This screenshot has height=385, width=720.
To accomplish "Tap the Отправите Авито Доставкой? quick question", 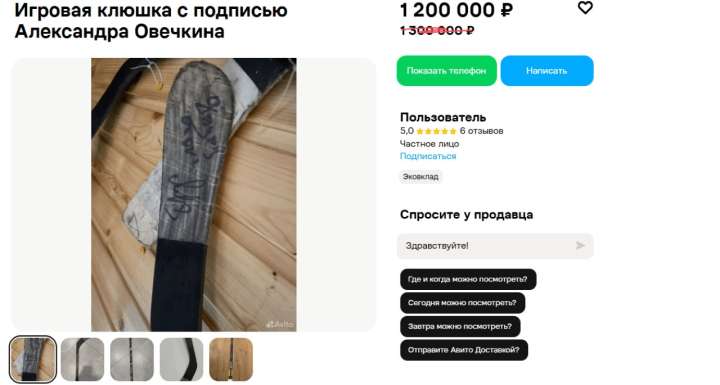I will pyautogui.click(x=464, y=350).
